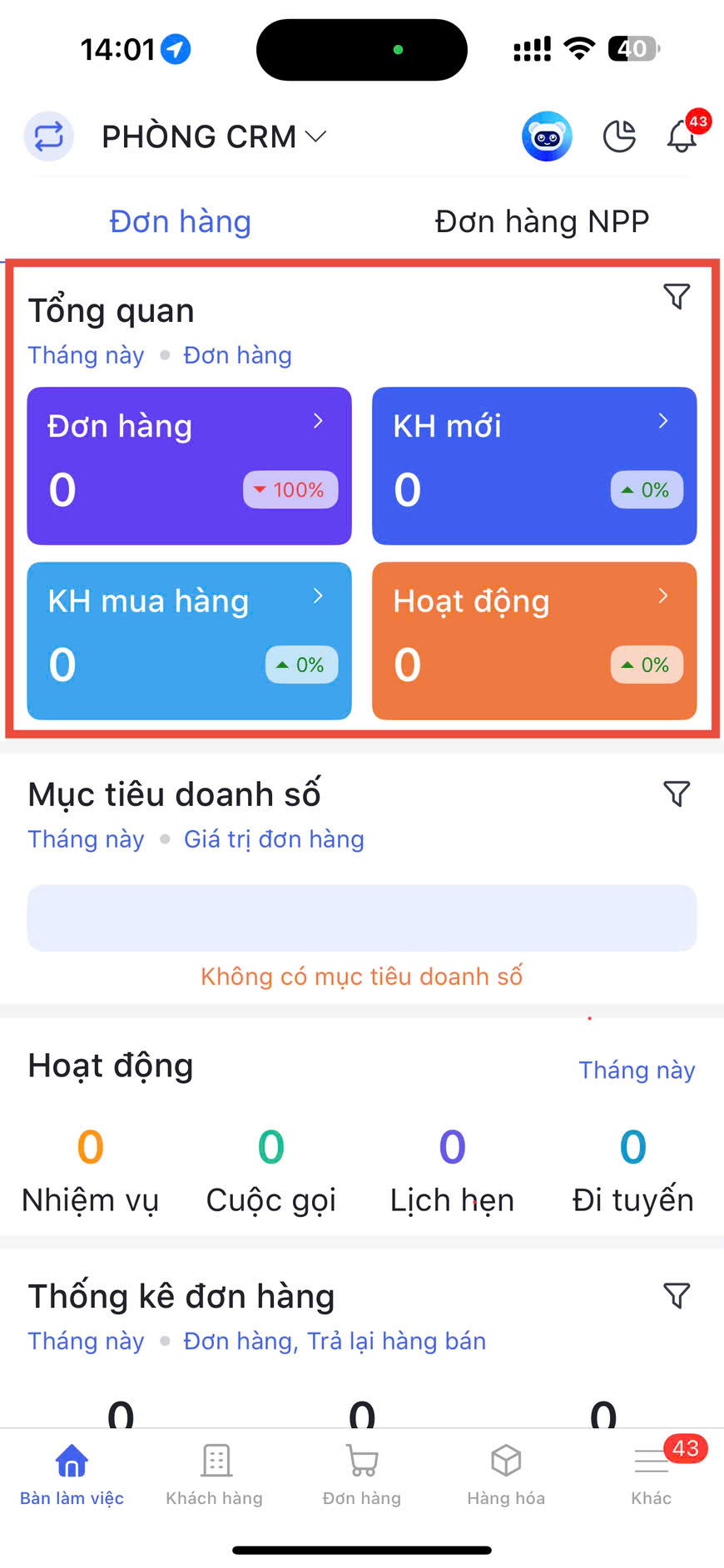Filter the Thống kê đơn hàng section
Screen dimensions: 724x1568
point(677,1295)
